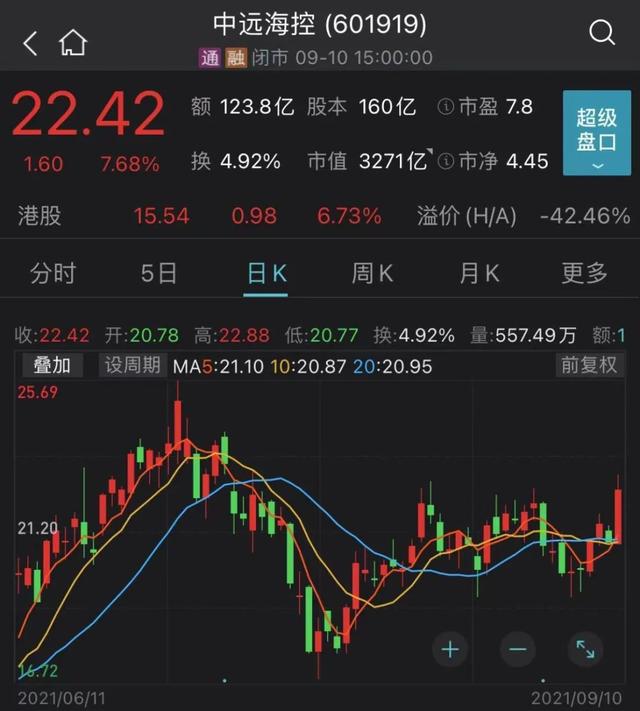Image resolution: width=640 pixels, height=711 pixels.
Task: Expand the chart to fullscreen
Action: 584,650
